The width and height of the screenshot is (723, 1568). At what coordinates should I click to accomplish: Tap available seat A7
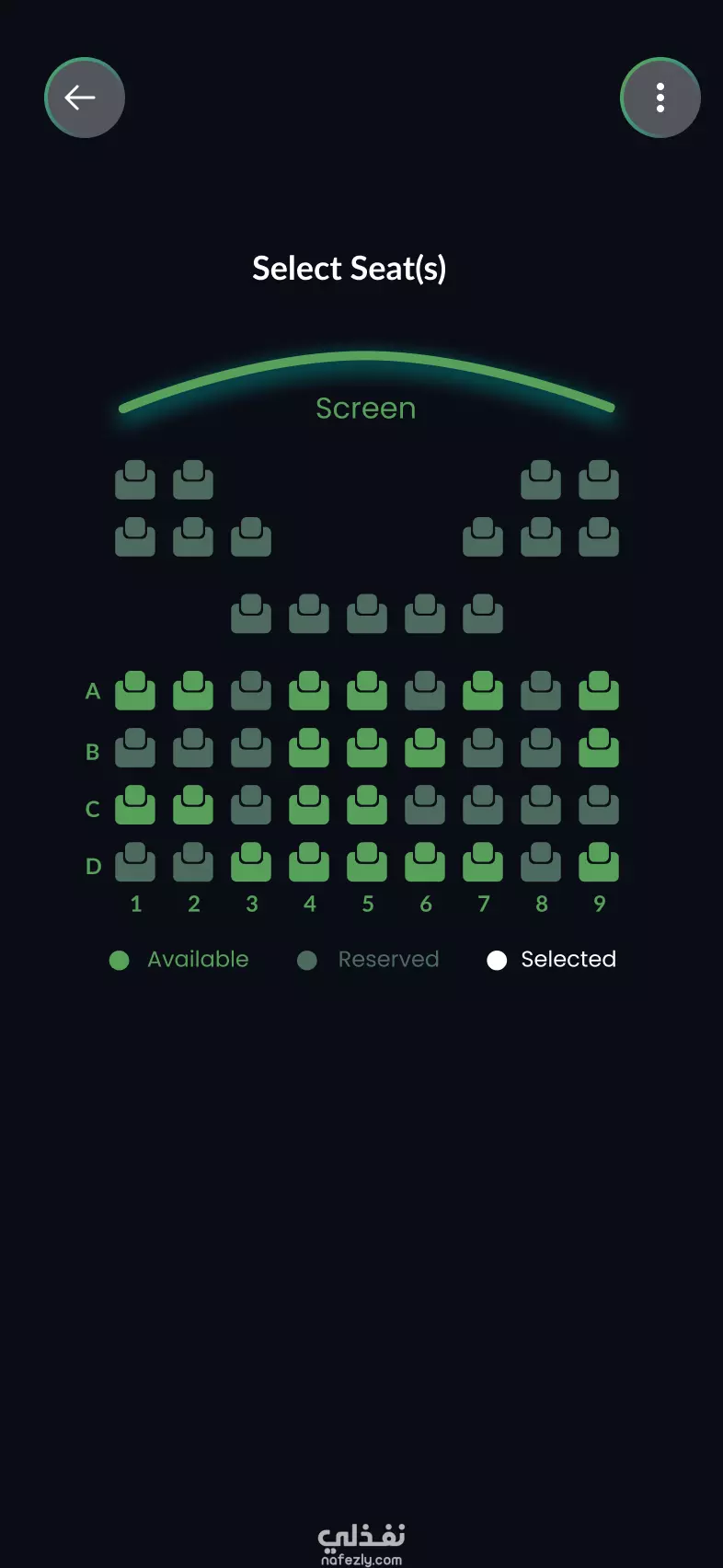tap(483, 691)
